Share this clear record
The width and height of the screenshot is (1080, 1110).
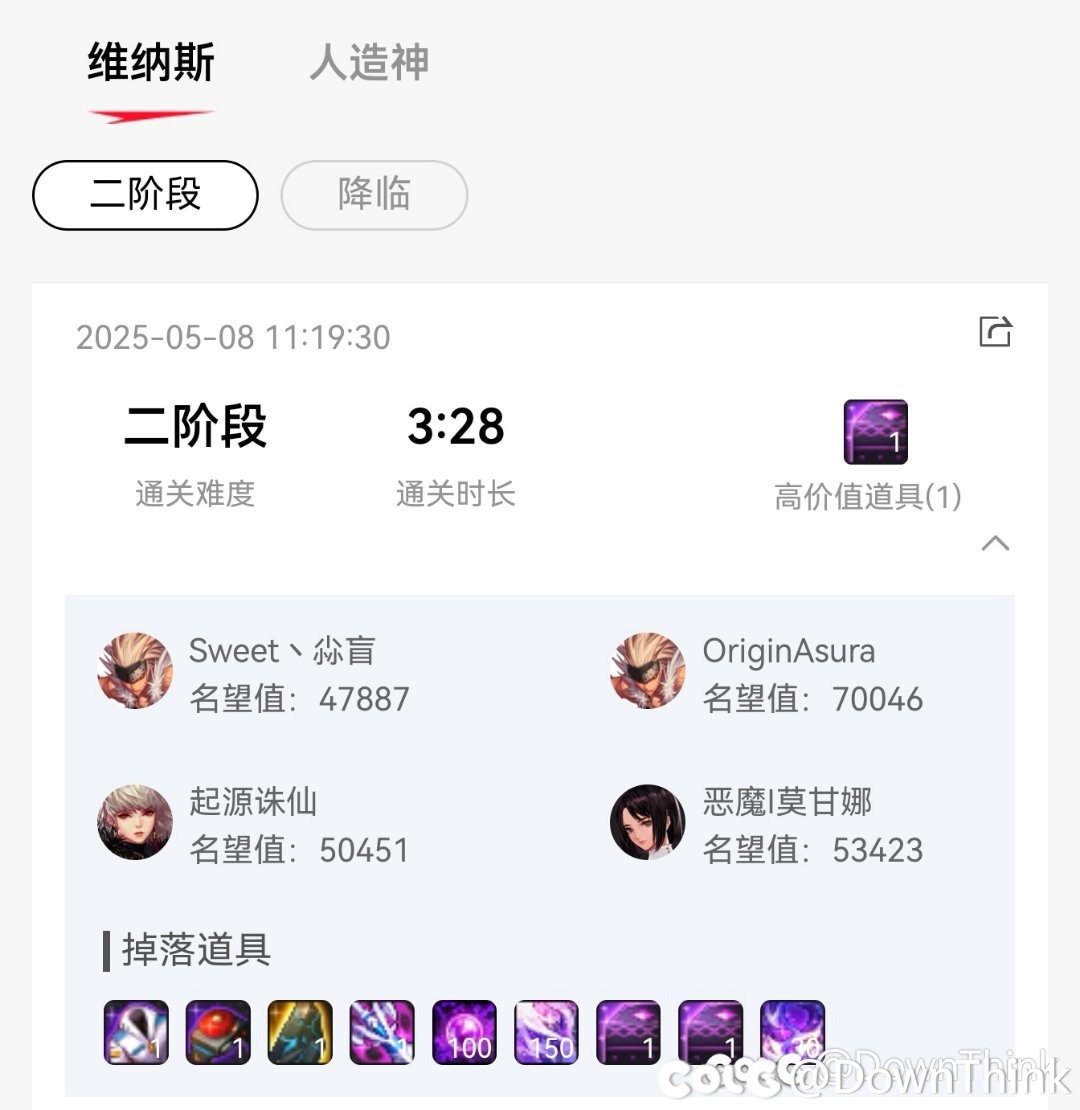pyautogui.click(x=995, y=332)
